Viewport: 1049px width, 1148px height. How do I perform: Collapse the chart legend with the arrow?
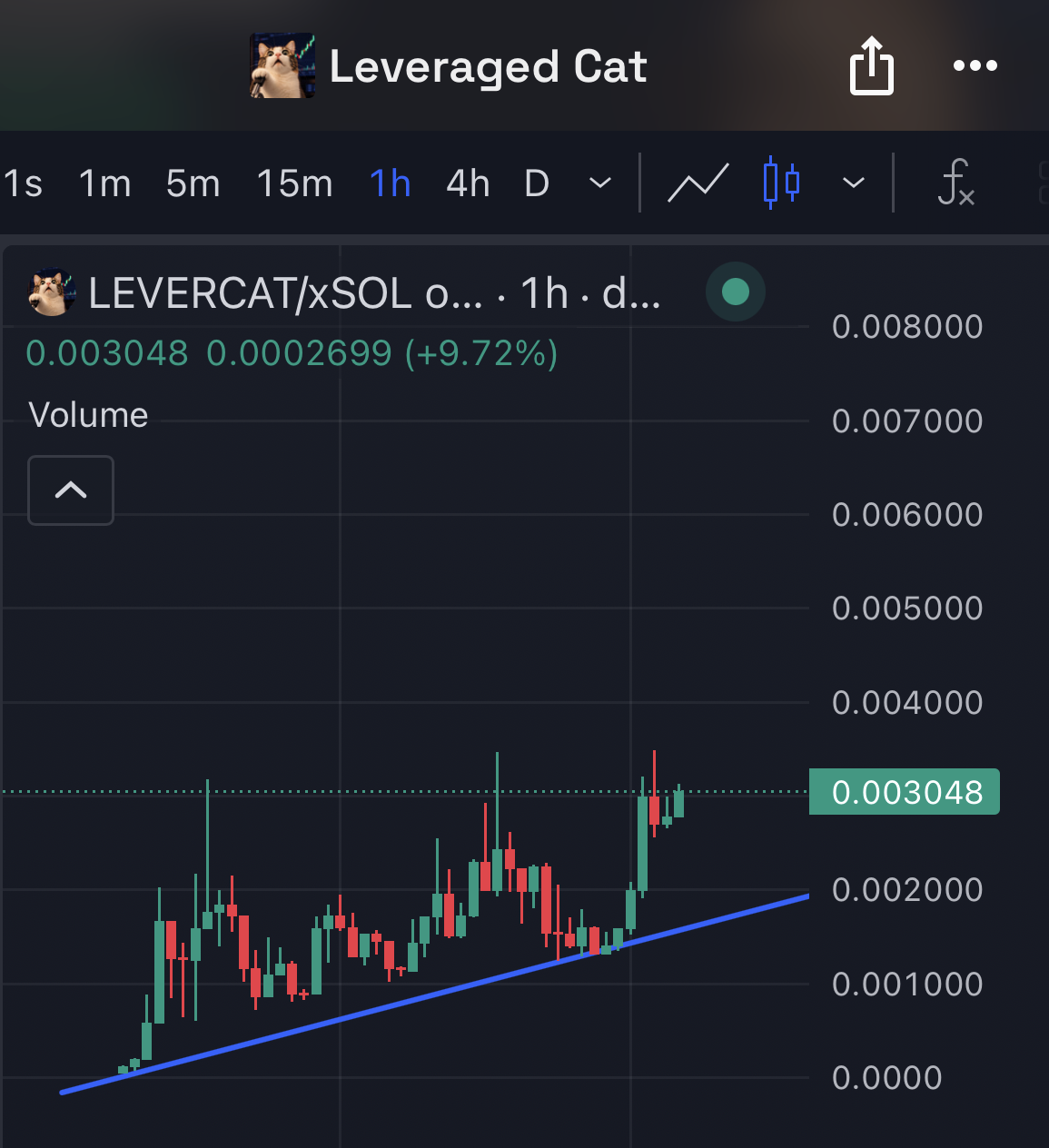71,490
